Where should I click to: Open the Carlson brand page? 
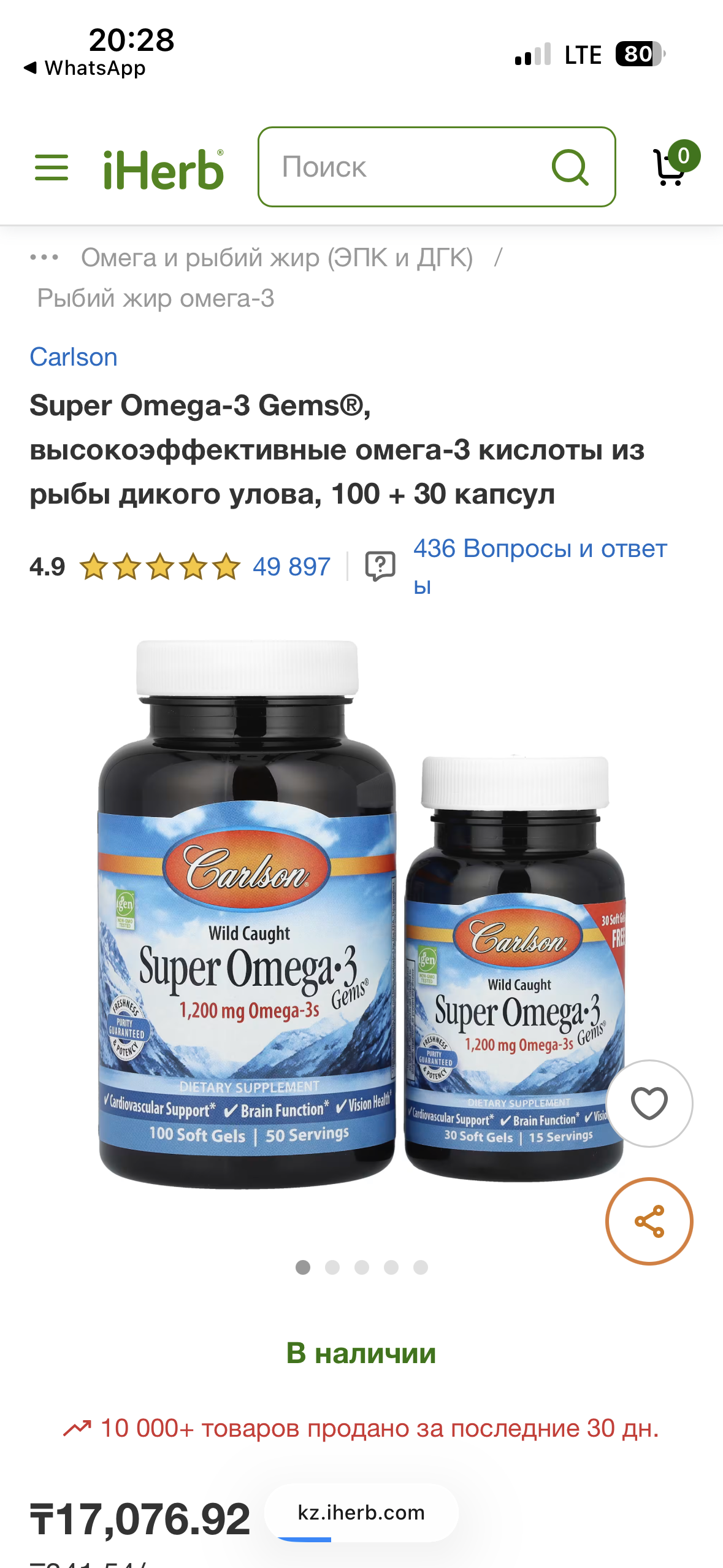click(x=74, y=357)
